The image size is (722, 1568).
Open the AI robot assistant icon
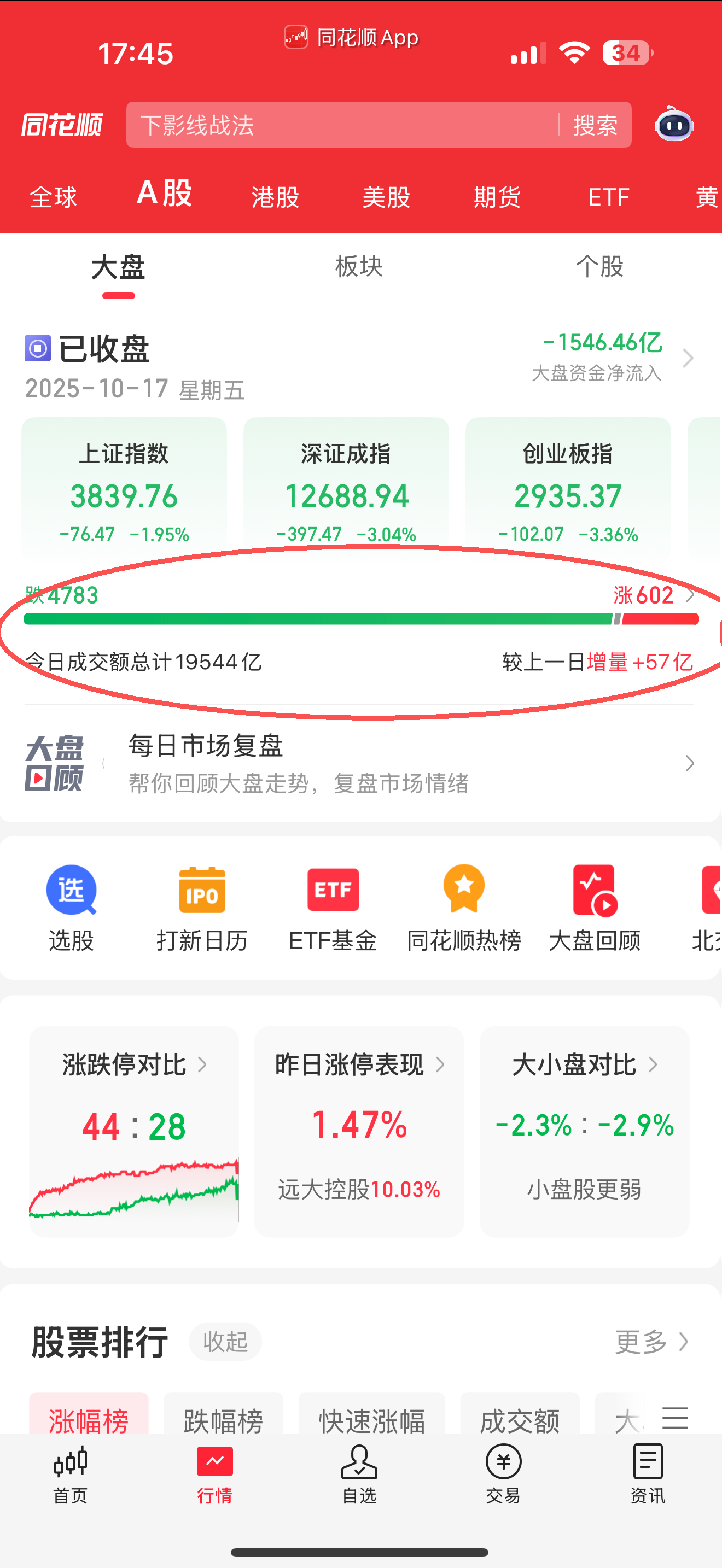coord(674,125)
